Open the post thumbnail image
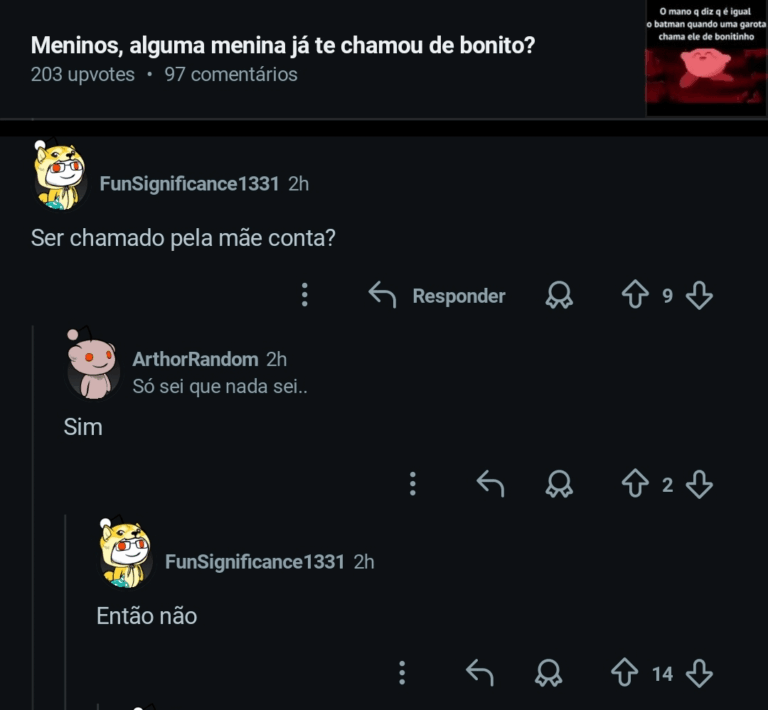The width and height of the screenshot is (768, 710). (705, 58)
